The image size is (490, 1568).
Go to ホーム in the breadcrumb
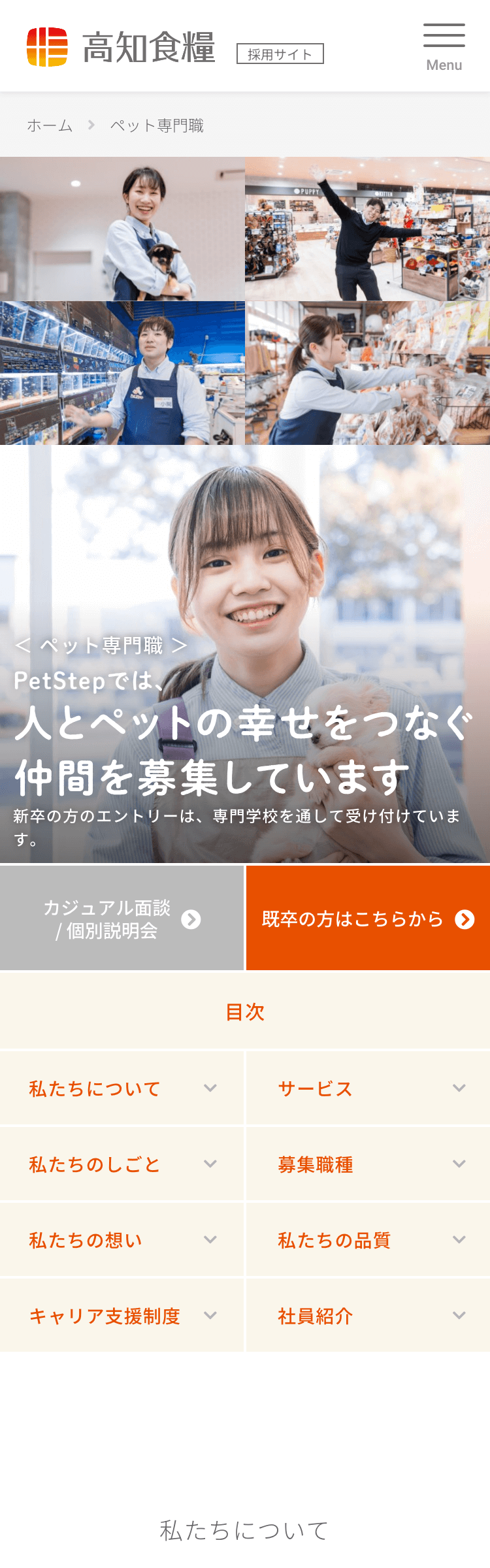(x=50, y=125)
